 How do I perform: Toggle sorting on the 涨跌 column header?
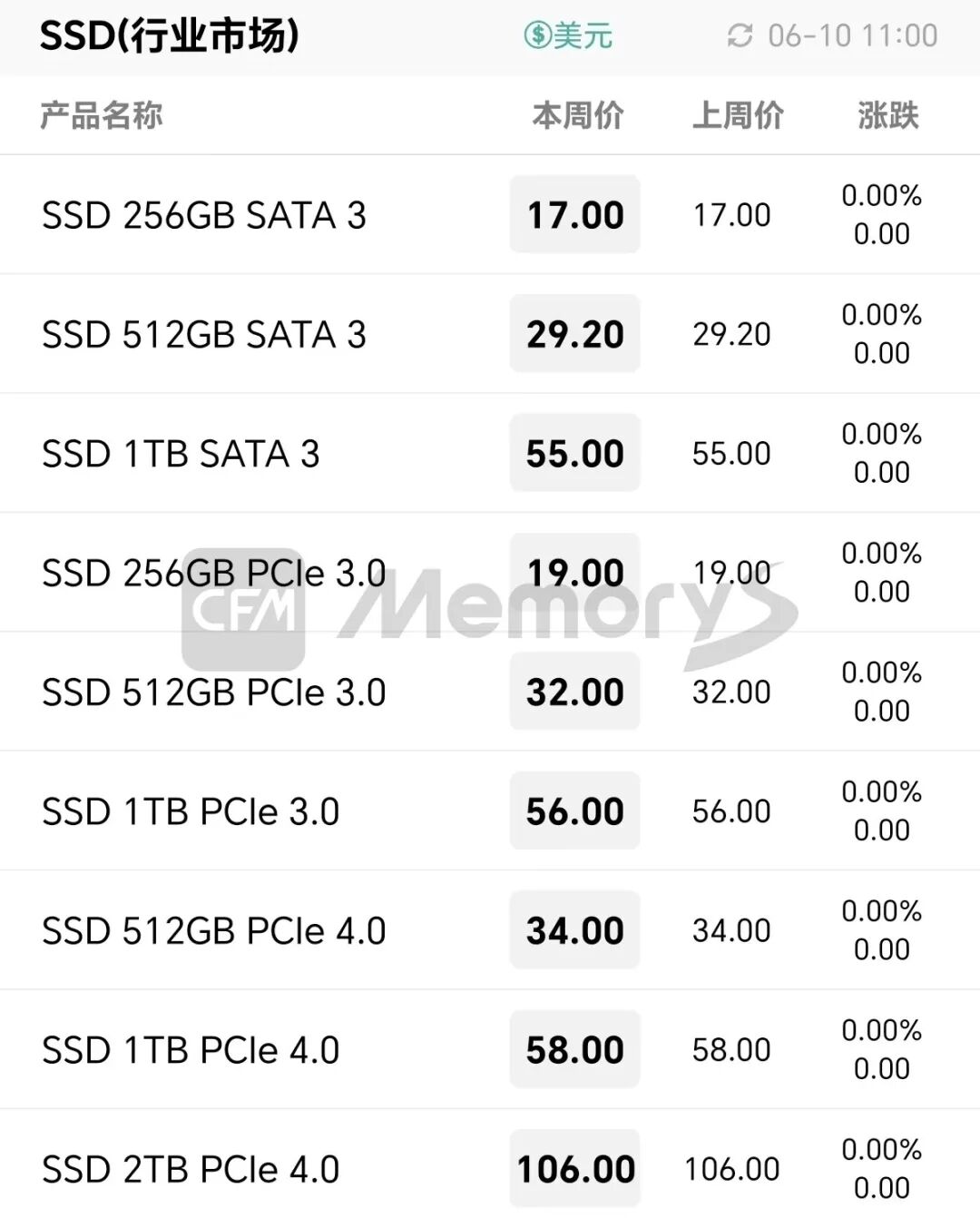pyautogui.click(x=887, y=116)
